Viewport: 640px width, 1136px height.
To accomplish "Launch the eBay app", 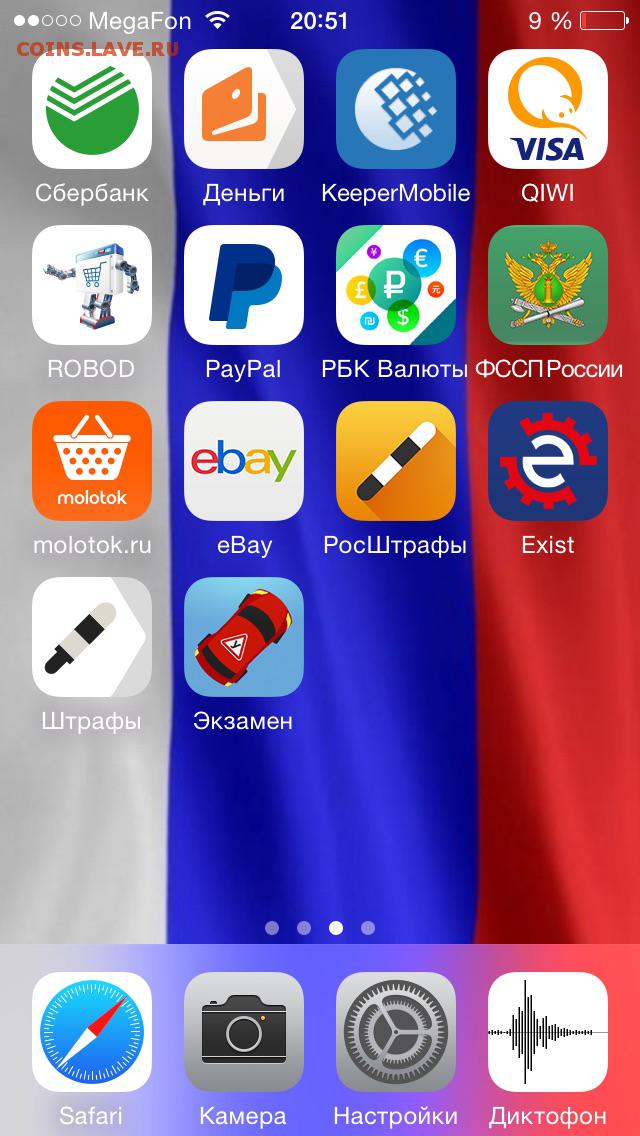I will tap(244, 461).
